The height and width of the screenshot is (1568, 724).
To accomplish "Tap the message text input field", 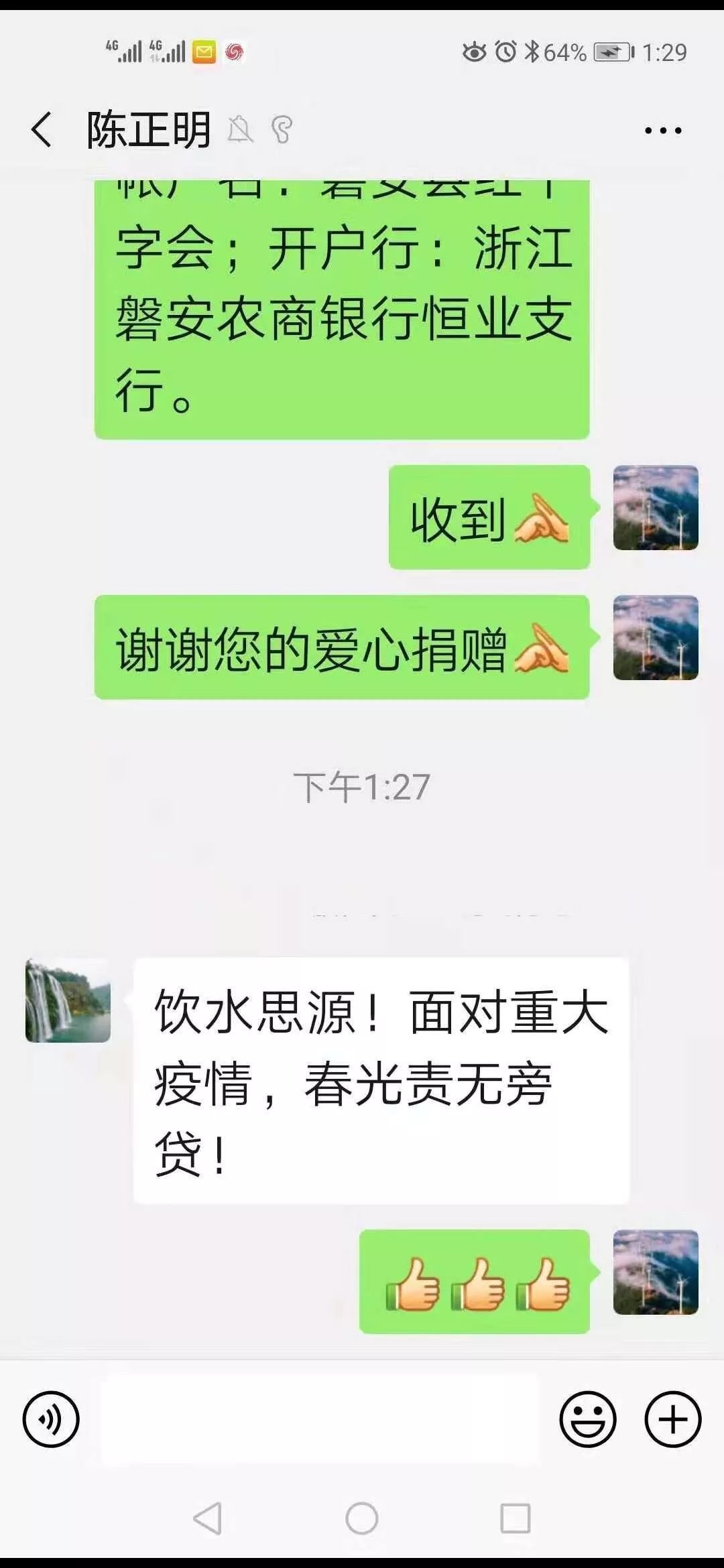I will [x=320, y=1419].
